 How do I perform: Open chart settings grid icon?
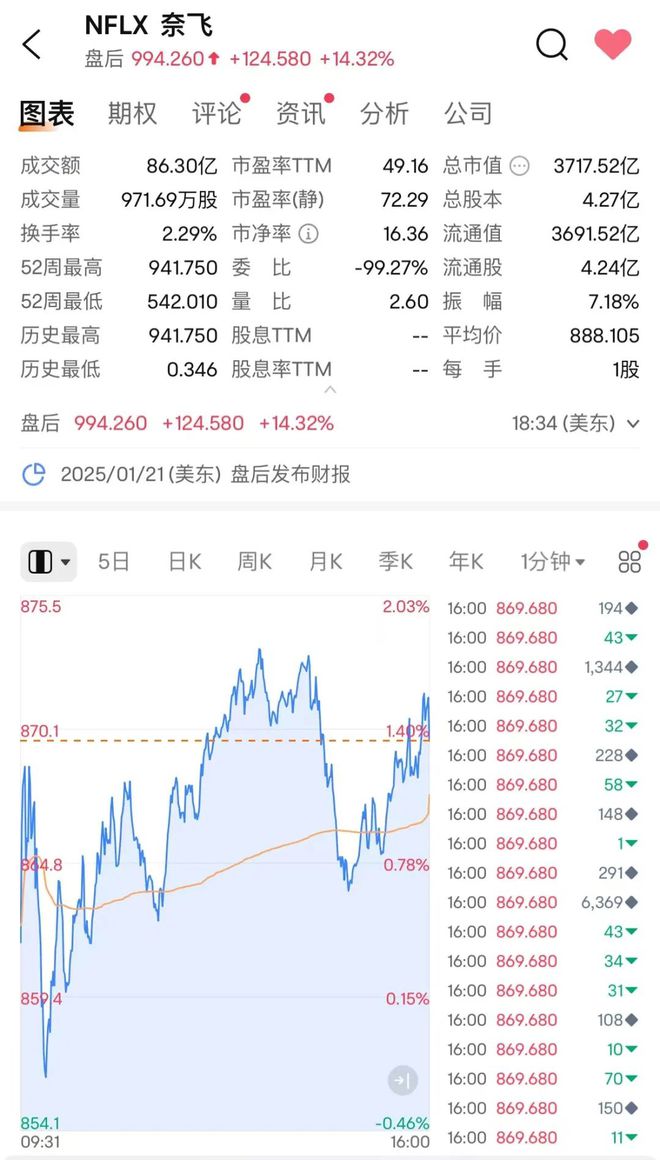point(630,562)
